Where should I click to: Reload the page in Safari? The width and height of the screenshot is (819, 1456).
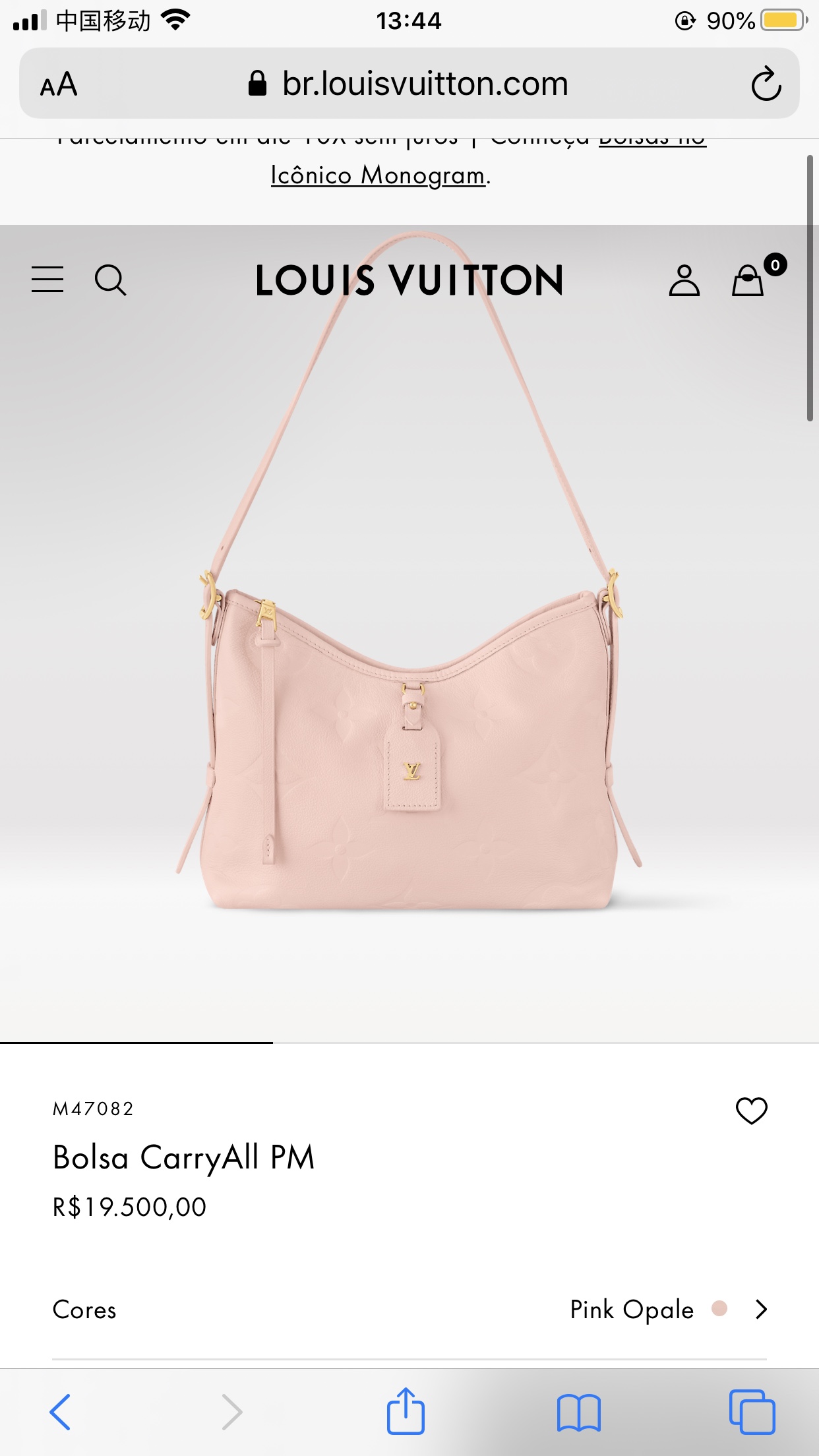point(766,84)
